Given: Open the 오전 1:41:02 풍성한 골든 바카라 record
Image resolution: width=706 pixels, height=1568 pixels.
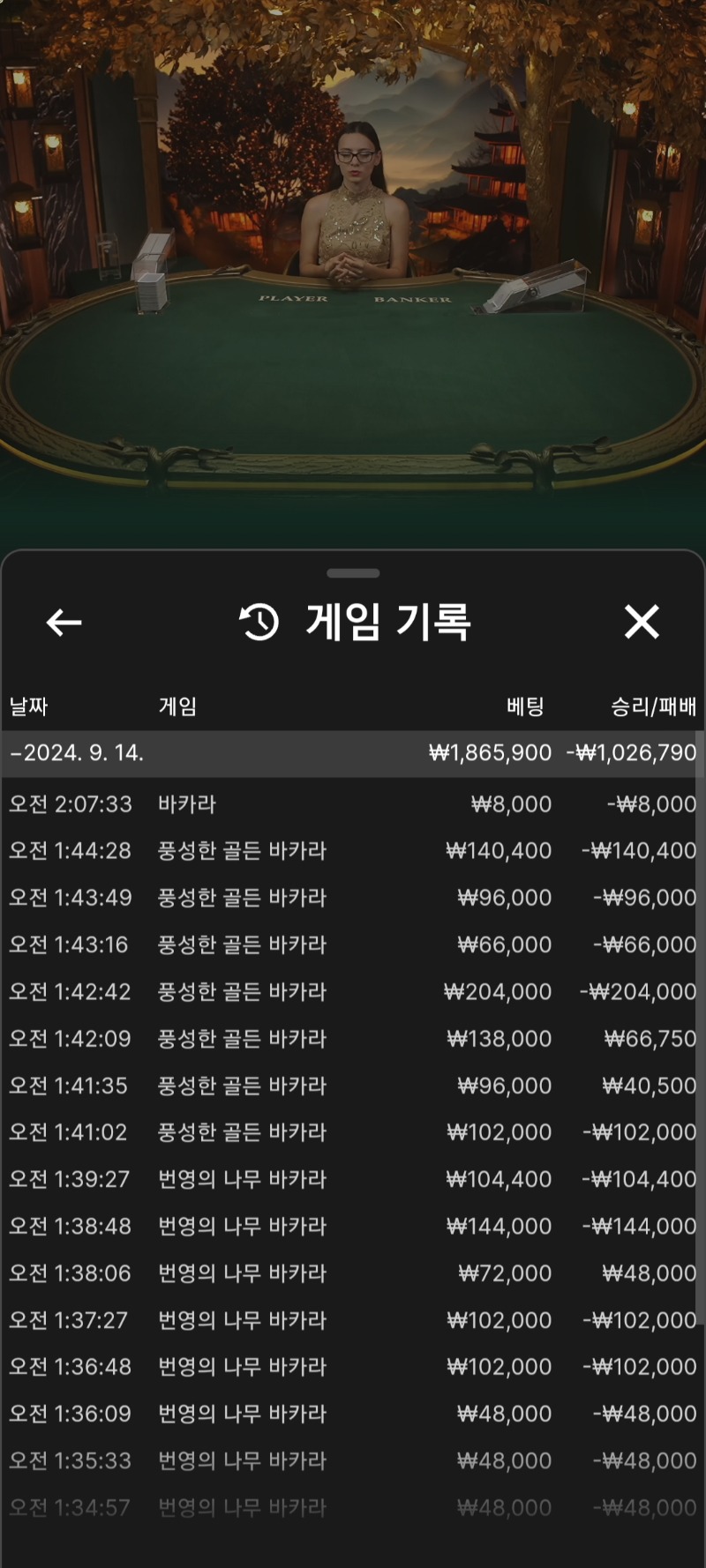Looking at the screenshot, I should [352, 1132].
